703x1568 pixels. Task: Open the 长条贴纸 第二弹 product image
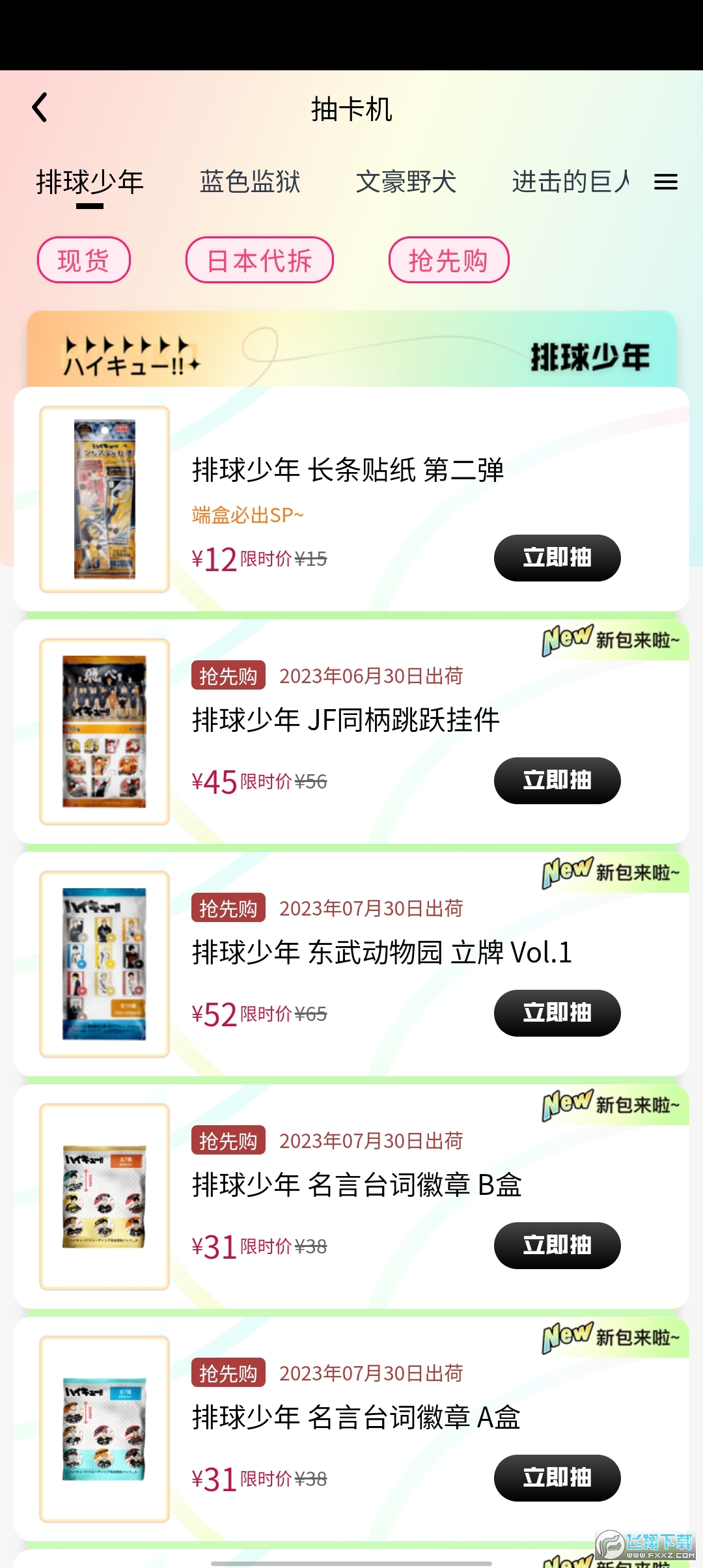pos(105,499)
